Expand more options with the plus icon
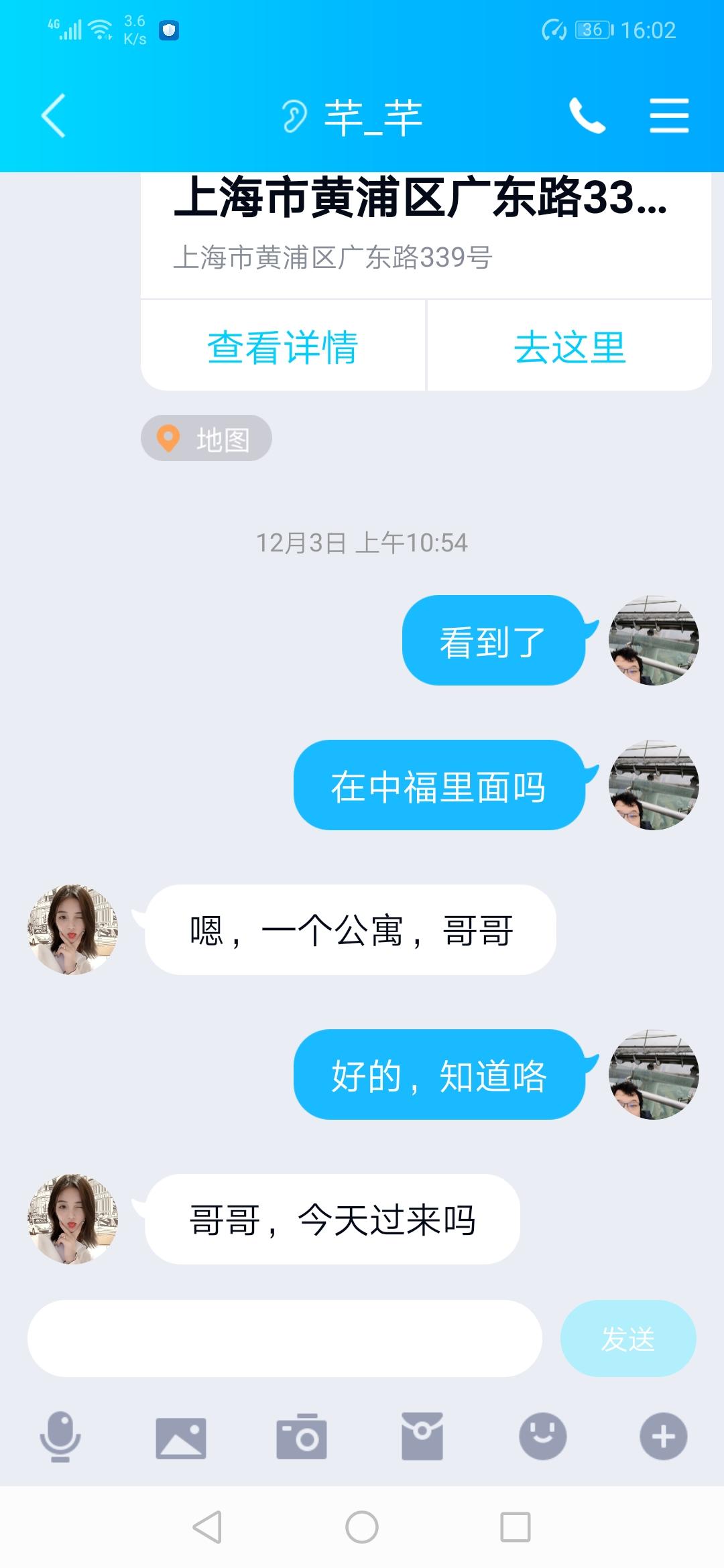Screen dimensions: 724x1568 664,1437
